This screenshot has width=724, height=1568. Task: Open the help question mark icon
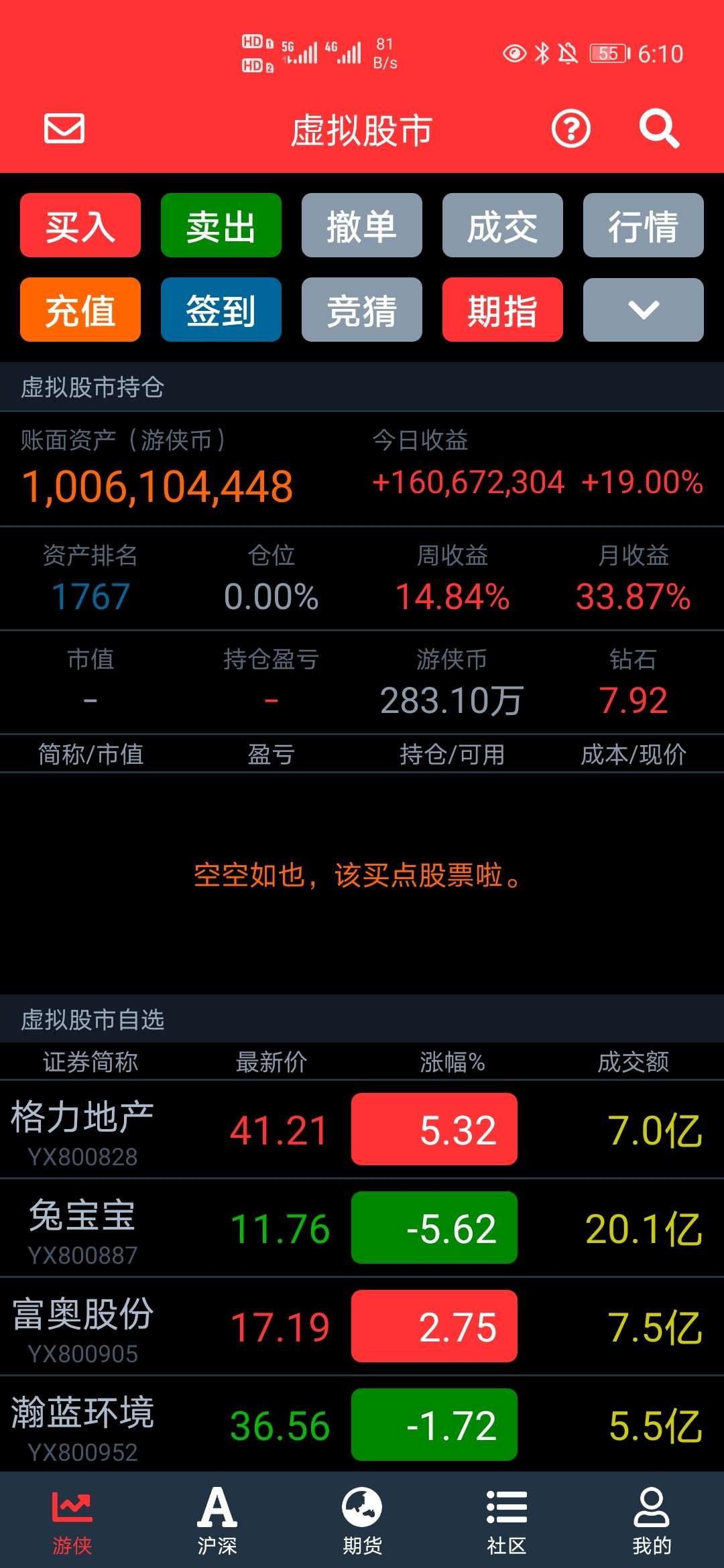570,129
